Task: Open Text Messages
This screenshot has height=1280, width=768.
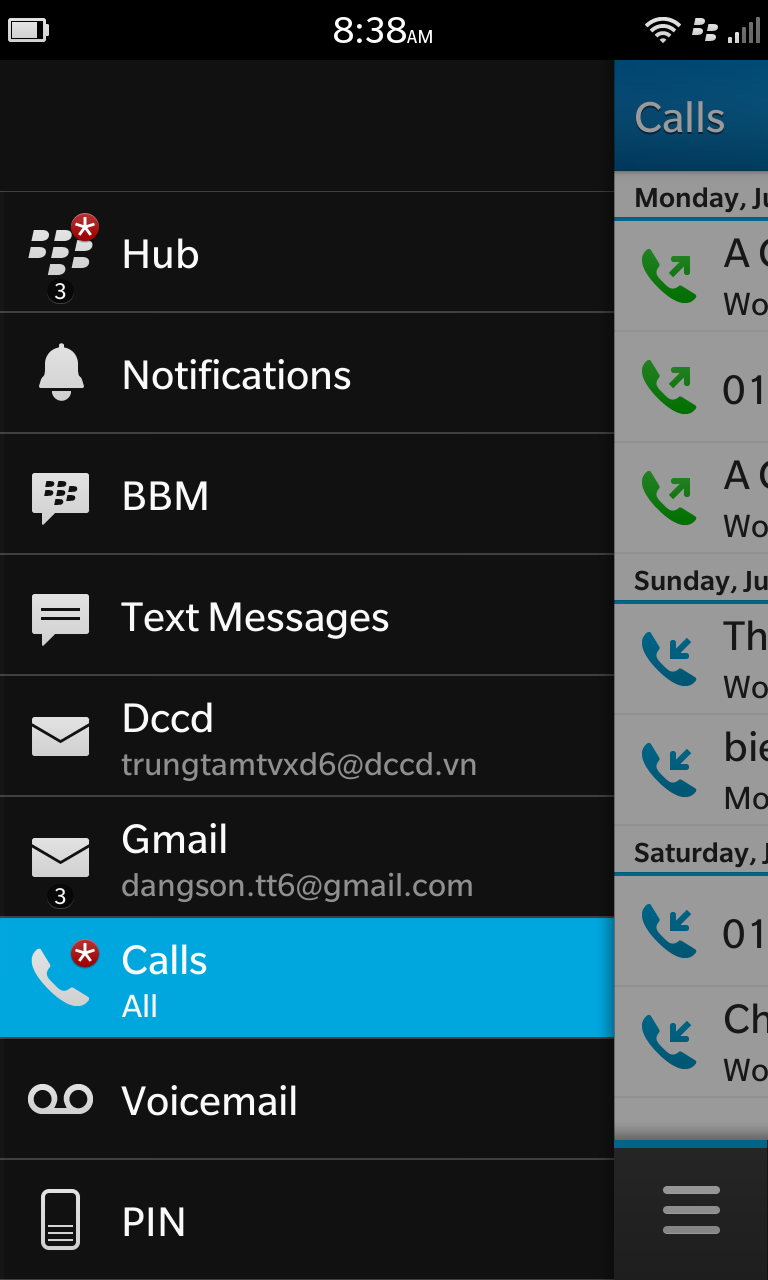Action: point(307,615)
